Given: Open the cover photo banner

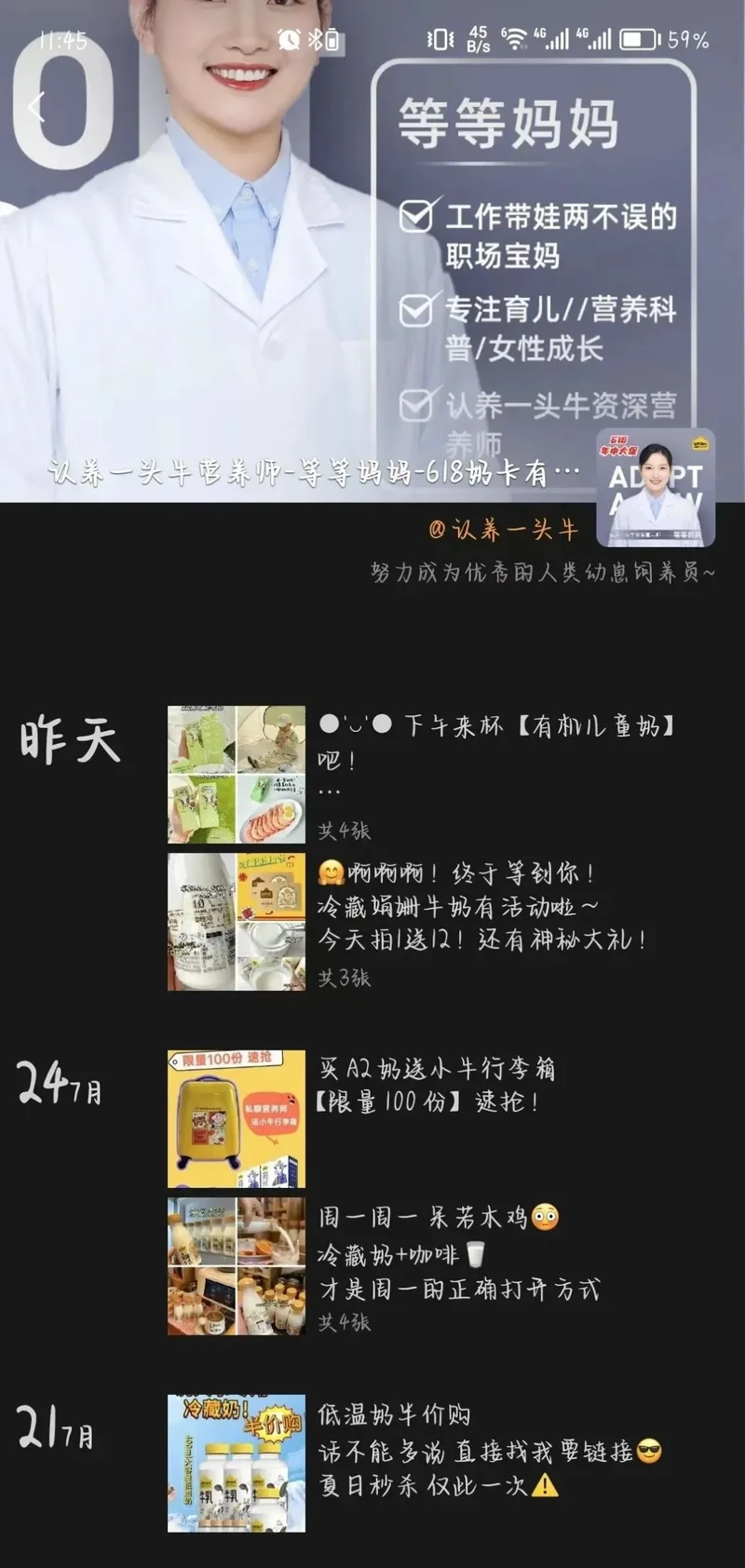Looking at the screenshot, I should click(372, 251).
